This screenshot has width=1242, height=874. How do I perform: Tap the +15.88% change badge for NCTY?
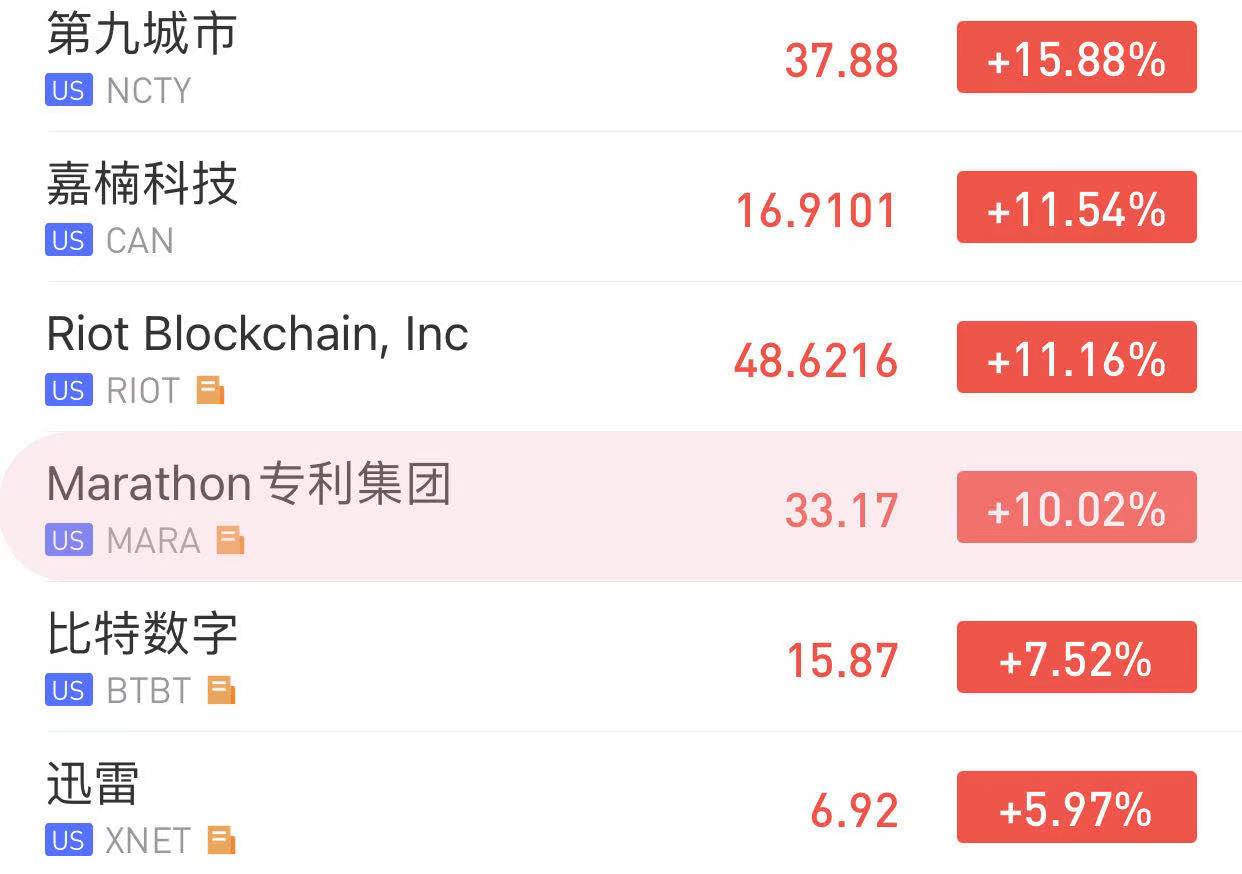click(1076, 58)
